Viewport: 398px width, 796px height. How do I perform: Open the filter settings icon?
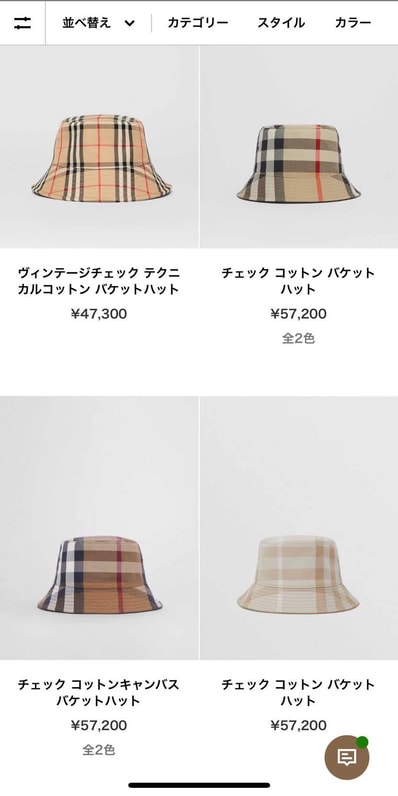pyautogui.click(x=22, y=23)
